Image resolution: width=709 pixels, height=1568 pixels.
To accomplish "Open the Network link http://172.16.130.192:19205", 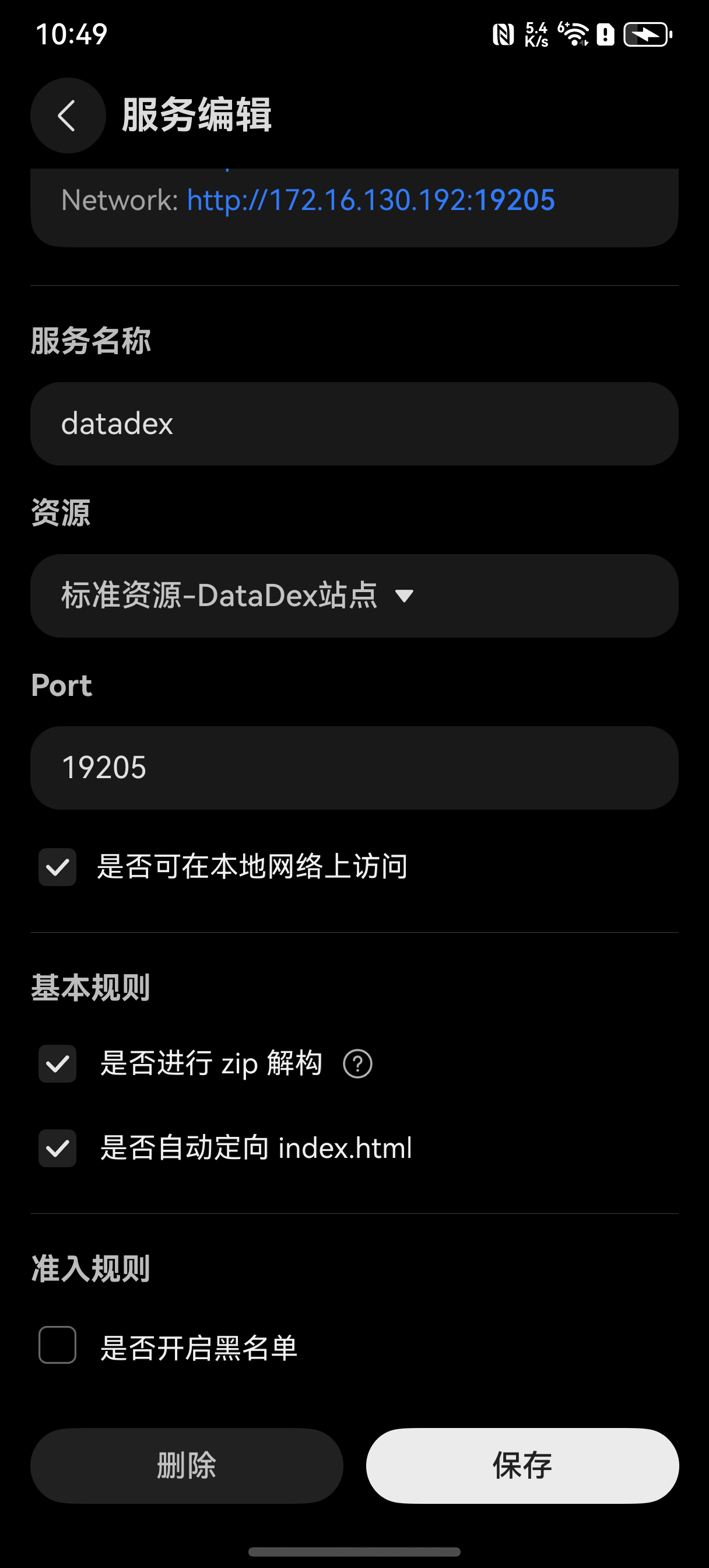I will 371,200.
